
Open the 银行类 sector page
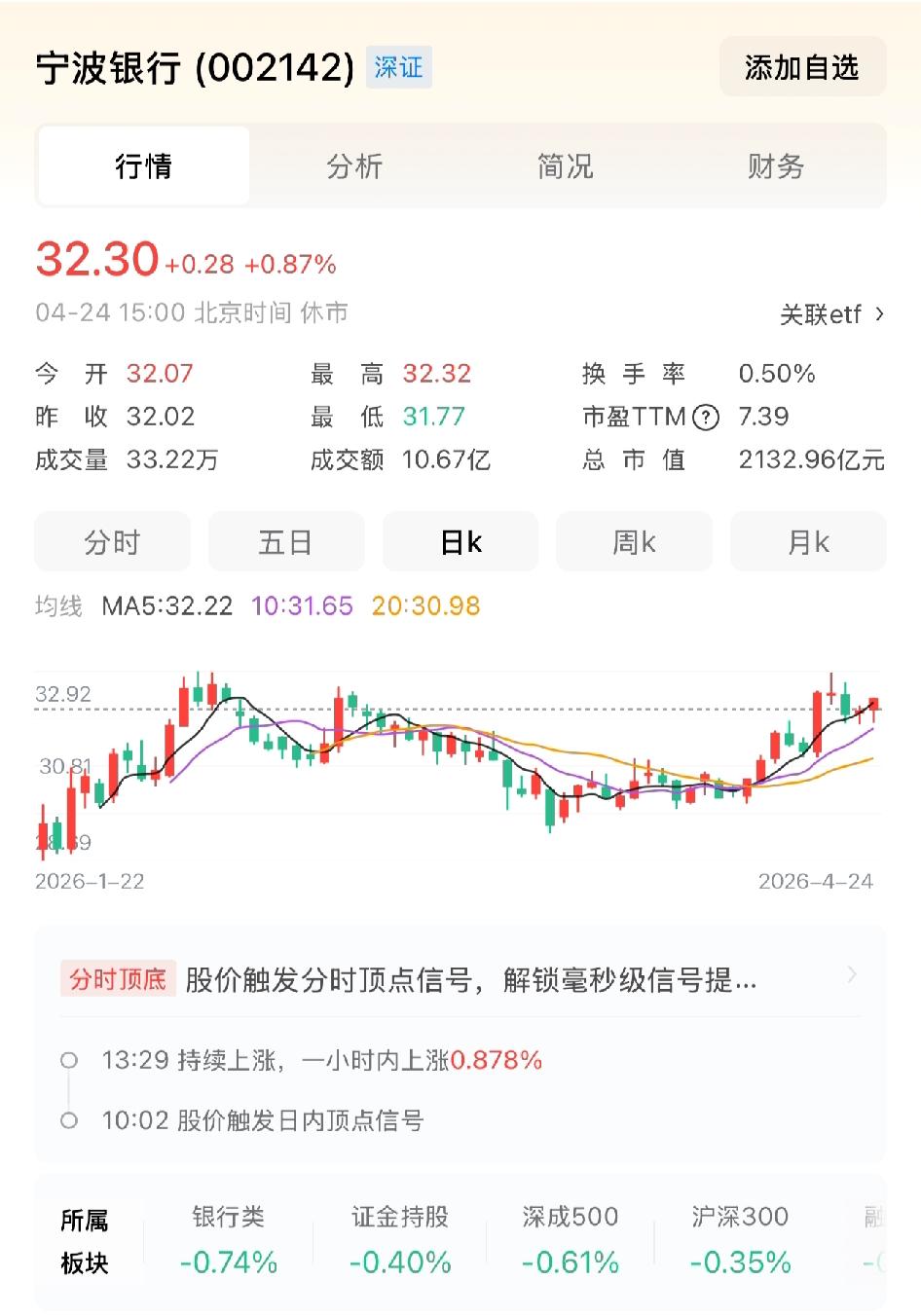[229, 1238]
